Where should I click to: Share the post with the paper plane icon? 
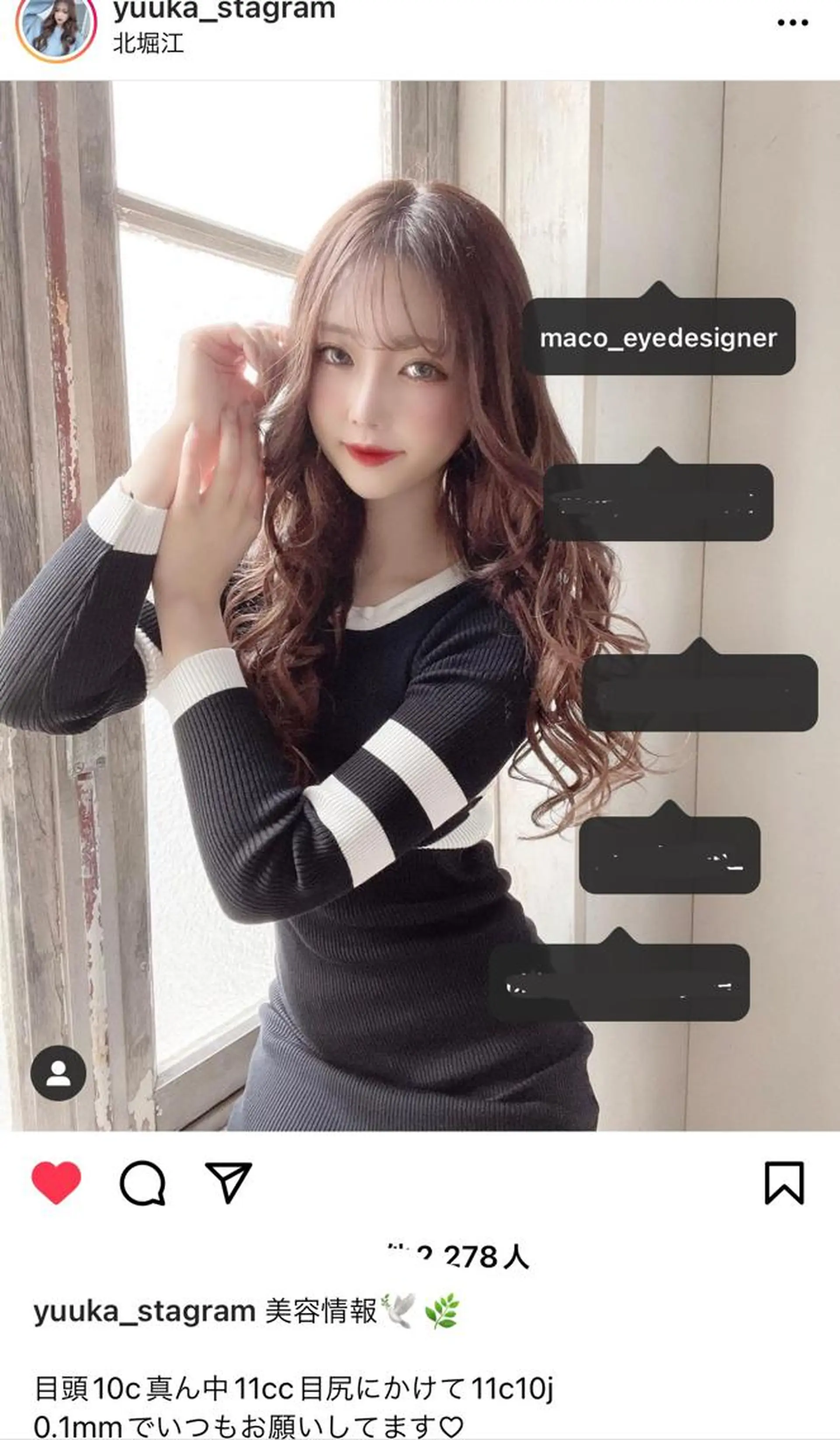click(x=228, y=1182)
